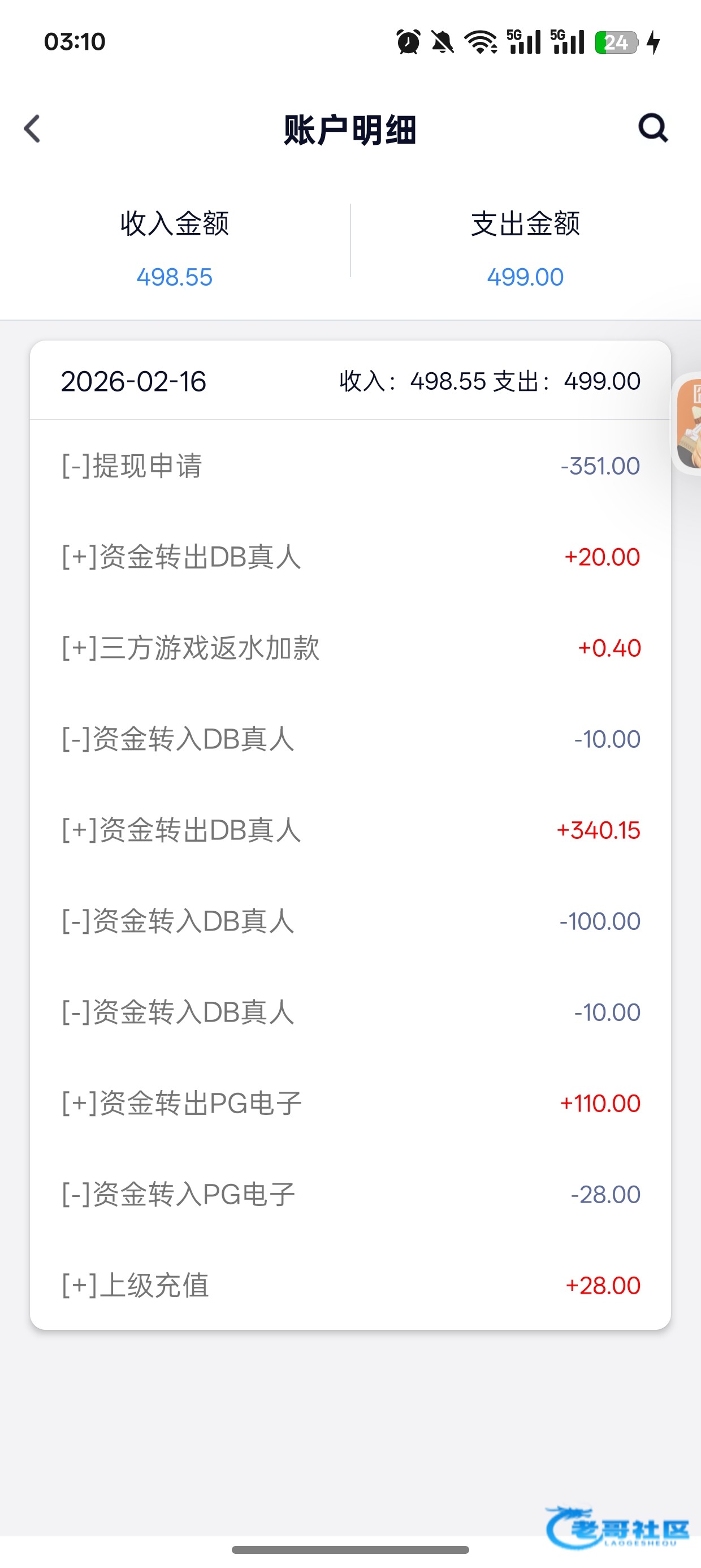Open the floating game icon at right edge
Viewport: 701px width, 1568px height.
click(689, 424)
